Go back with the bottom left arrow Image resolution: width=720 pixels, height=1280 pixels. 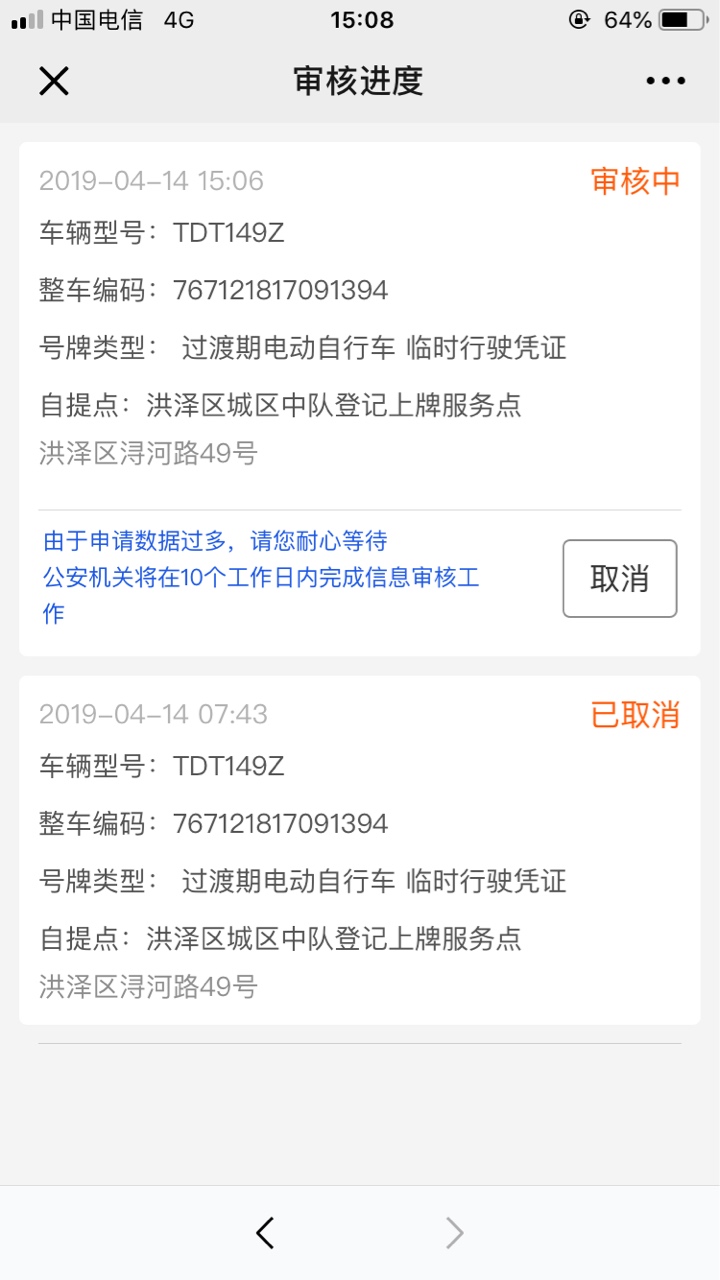(265, 1233)
